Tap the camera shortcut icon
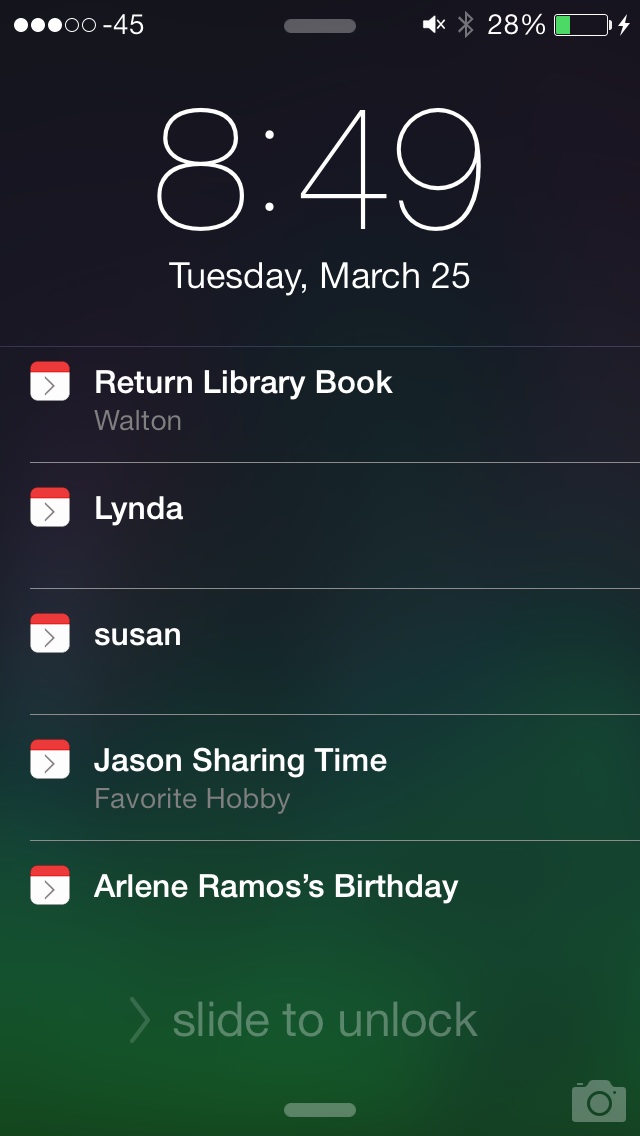640x1136 pixels. click(x=599, y=1100)
